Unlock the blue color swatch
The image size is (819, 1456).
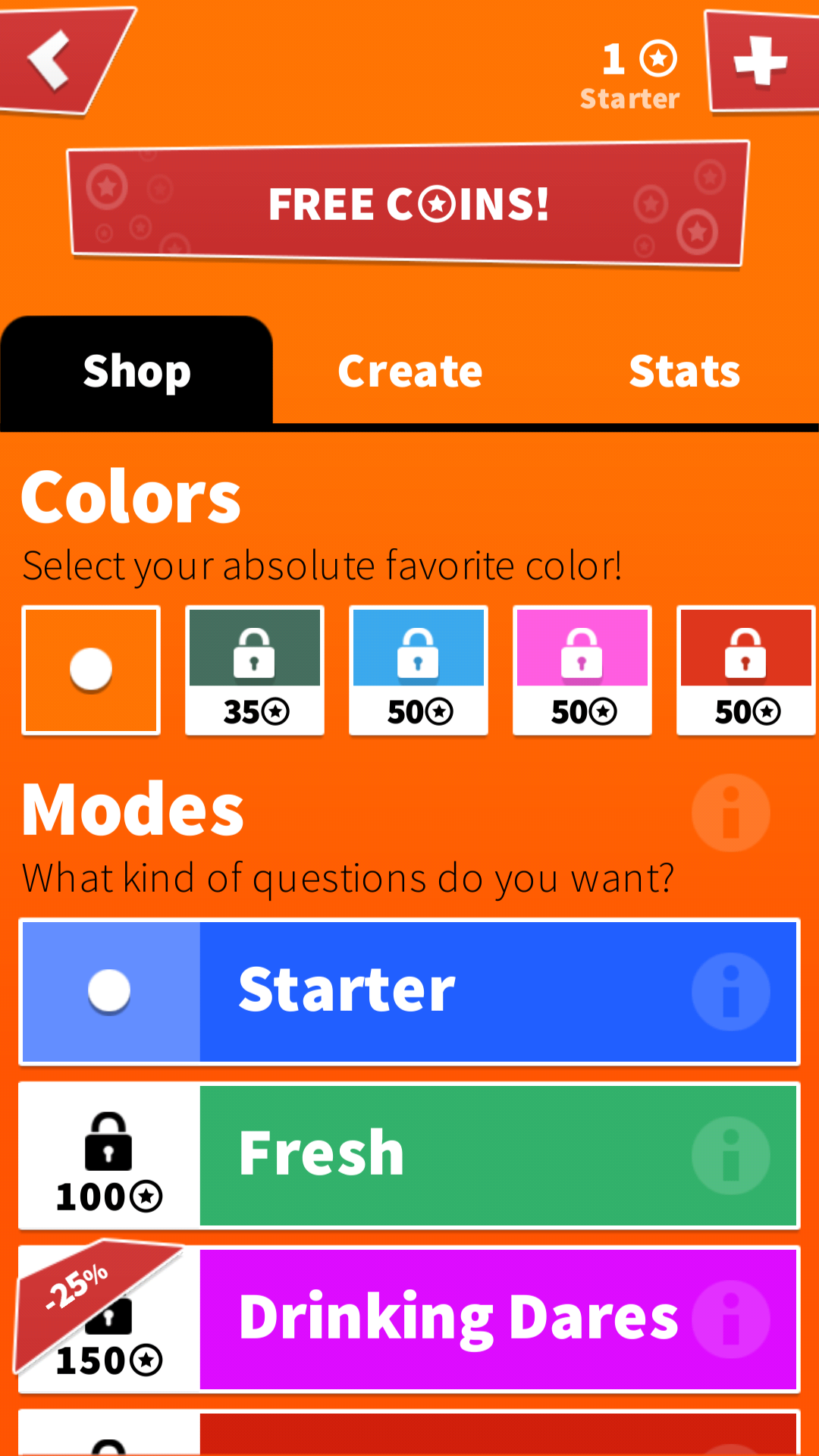pos(419,670)
